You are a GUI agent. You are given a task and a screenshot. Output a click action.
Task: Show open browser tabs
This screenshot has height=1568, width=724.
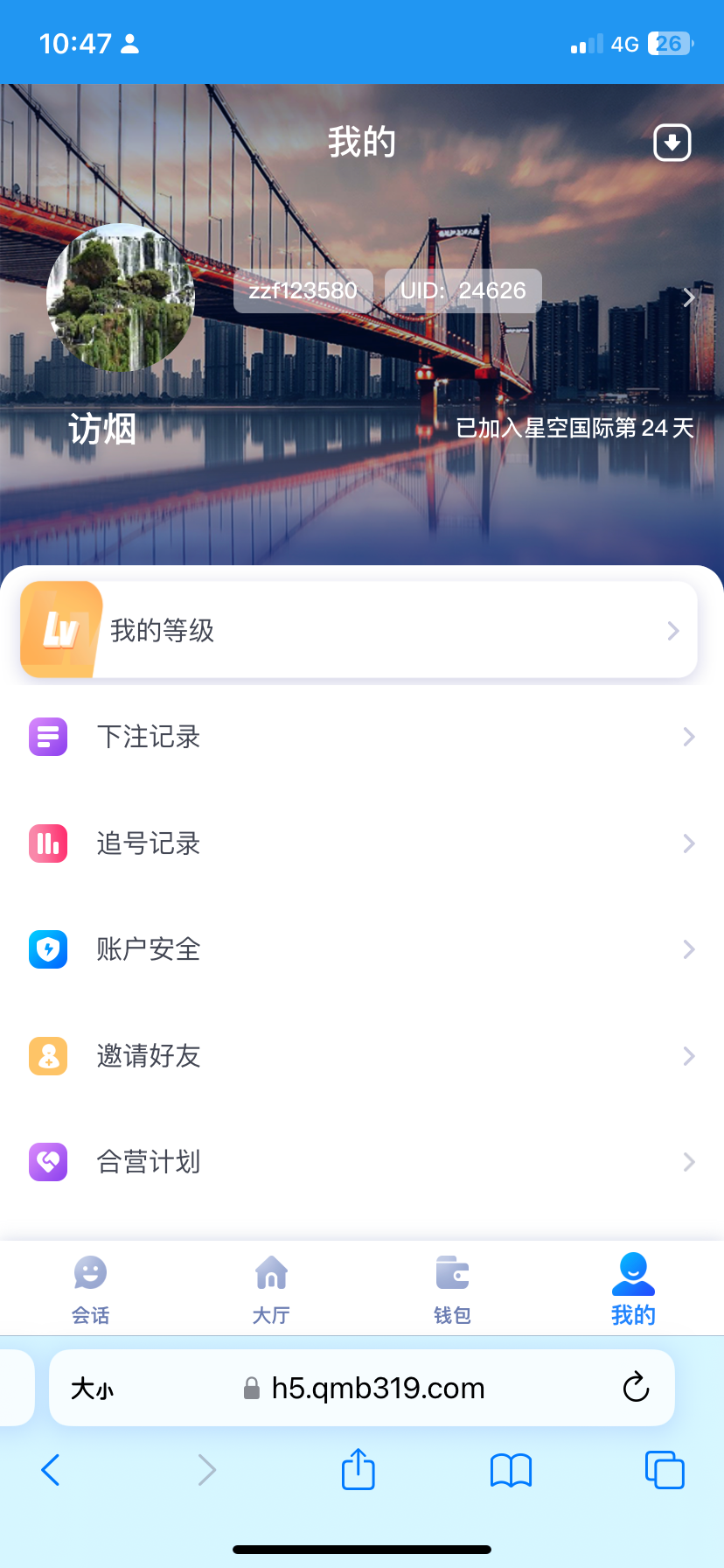[x=664, y=1470]
